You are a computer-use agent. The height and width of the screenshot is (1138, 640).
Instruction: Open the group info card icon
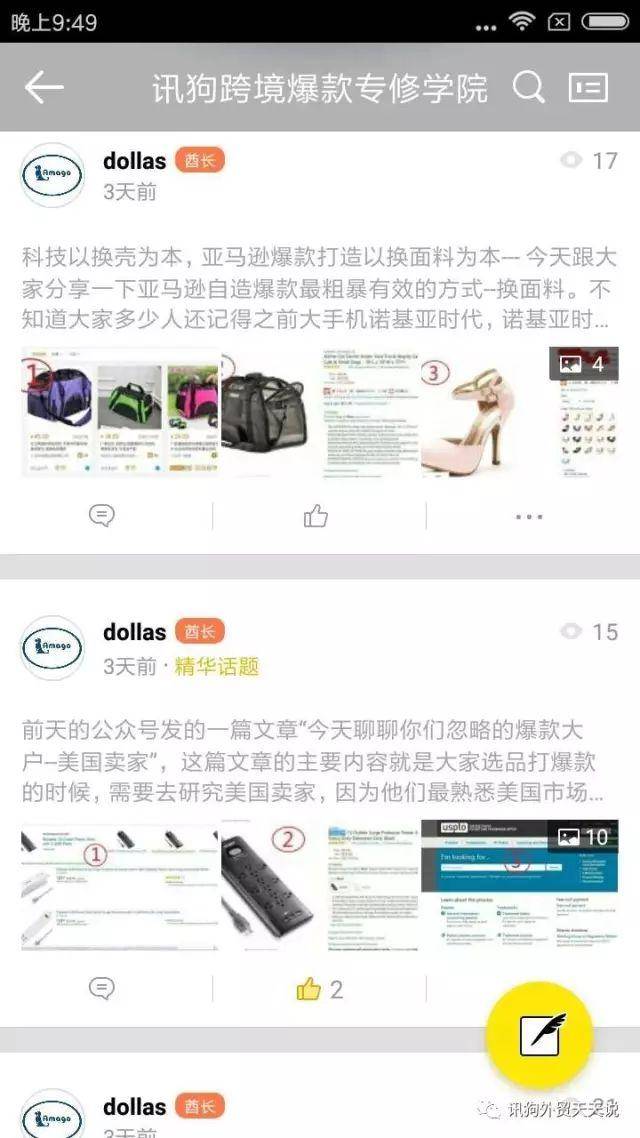[588, 88]
